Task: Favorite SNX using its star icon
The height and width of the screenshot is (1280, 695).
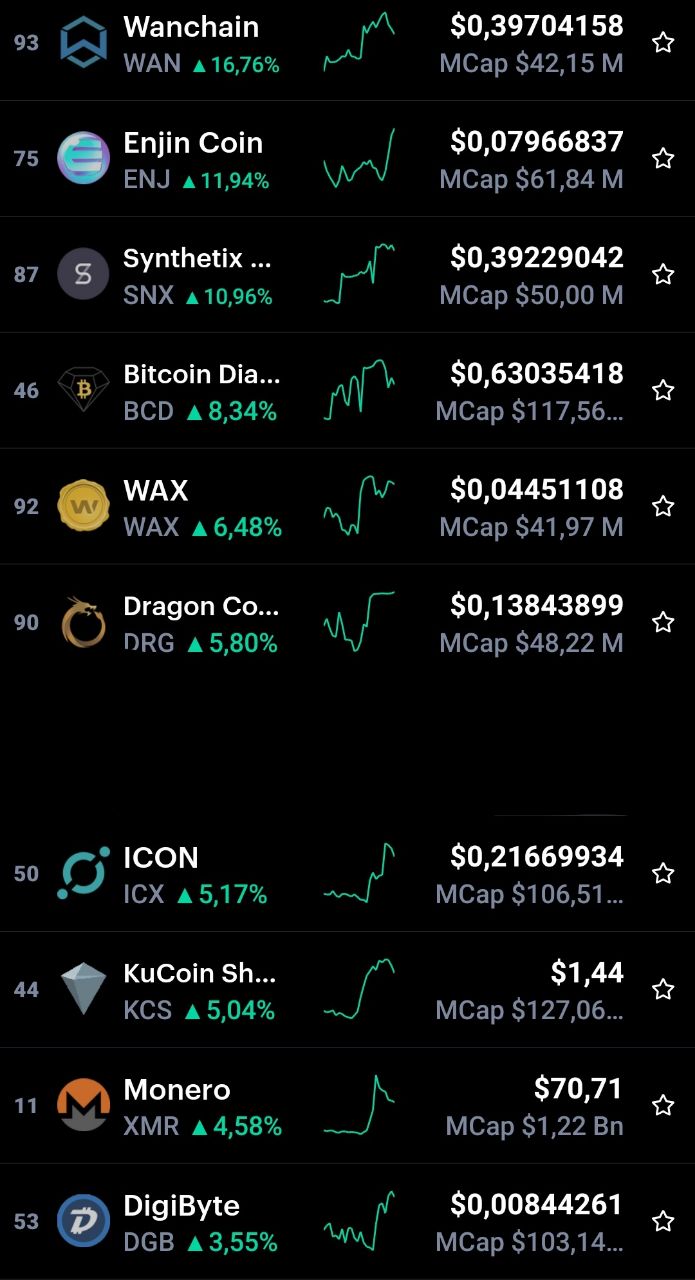Action: [x=663, y=274]
